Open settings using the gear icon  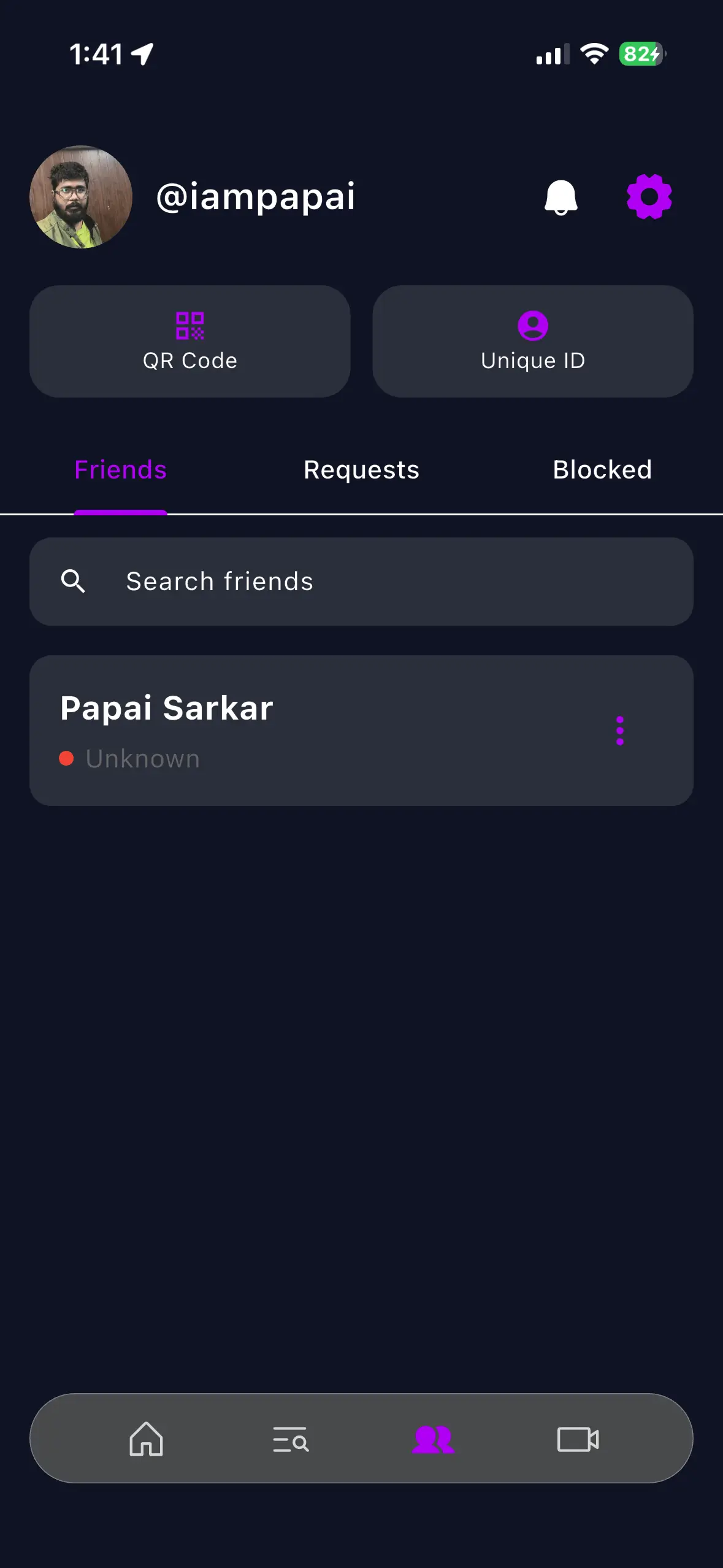(x=649, y=196)
